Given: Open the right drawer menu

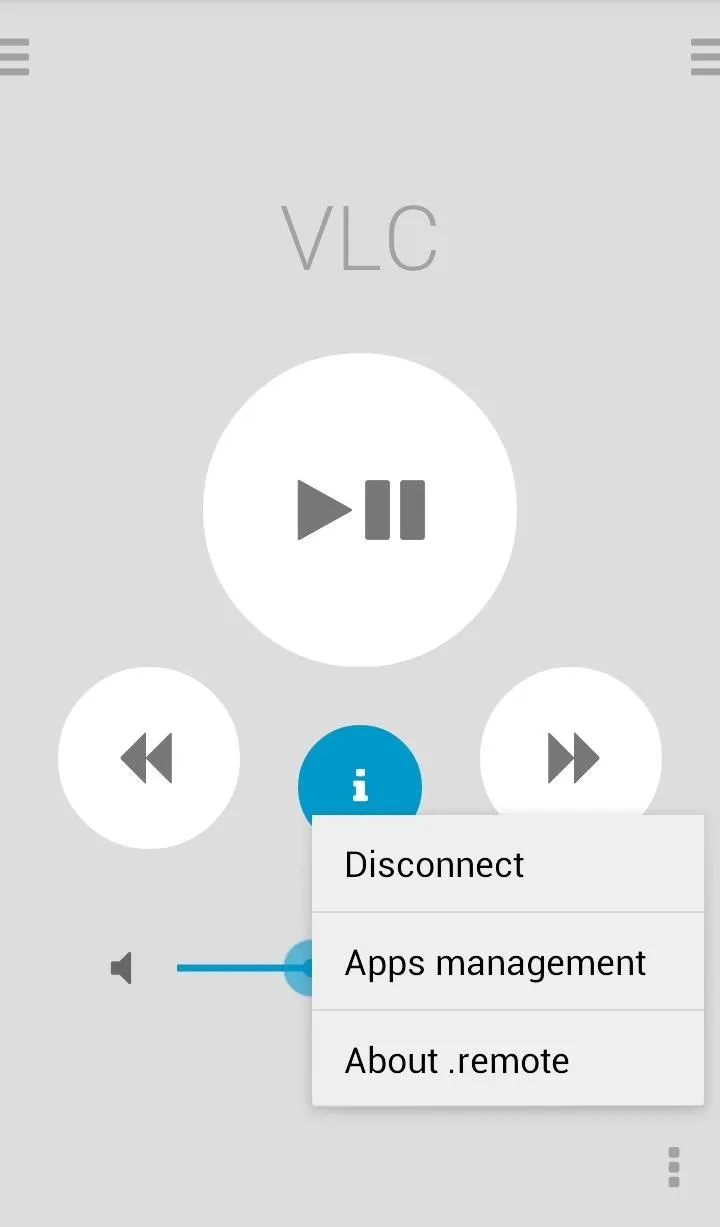Looking at the screenshot, I should 705,57.
